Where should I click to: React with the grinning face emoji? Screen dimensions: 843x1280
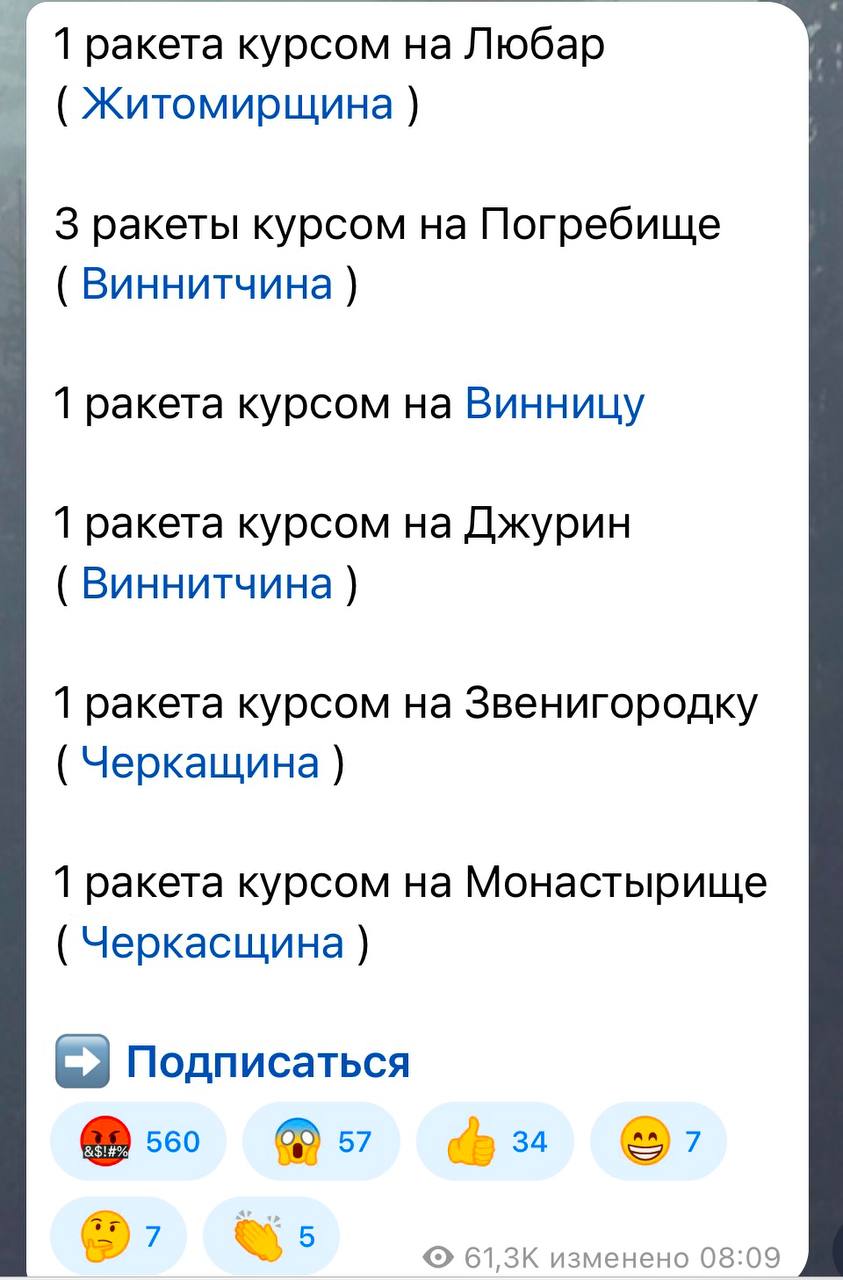tap(657, 1141)
